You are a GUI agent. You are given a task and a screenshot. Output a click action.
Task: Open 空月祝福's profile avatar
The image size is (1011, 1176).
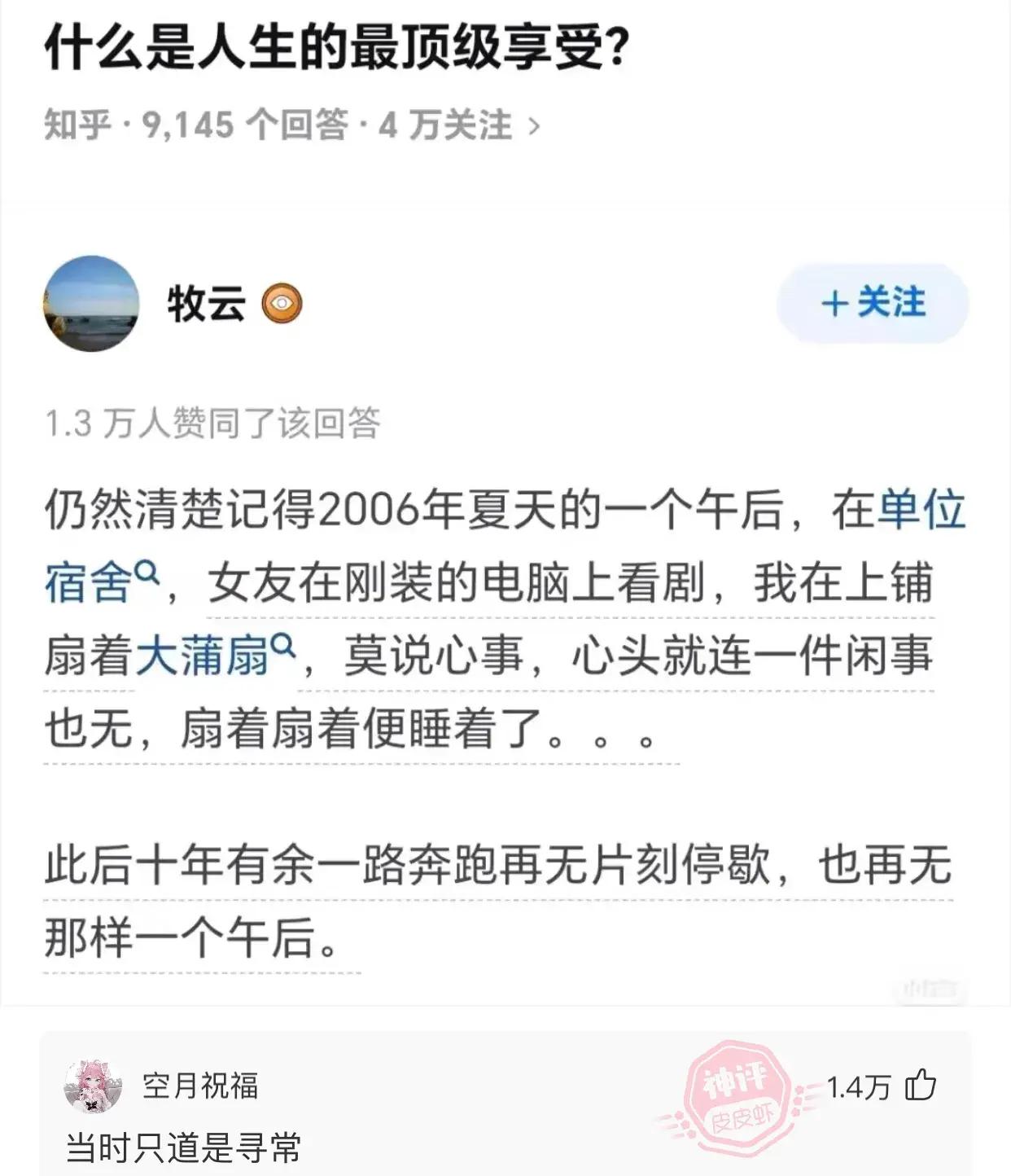click(93, 1086)
